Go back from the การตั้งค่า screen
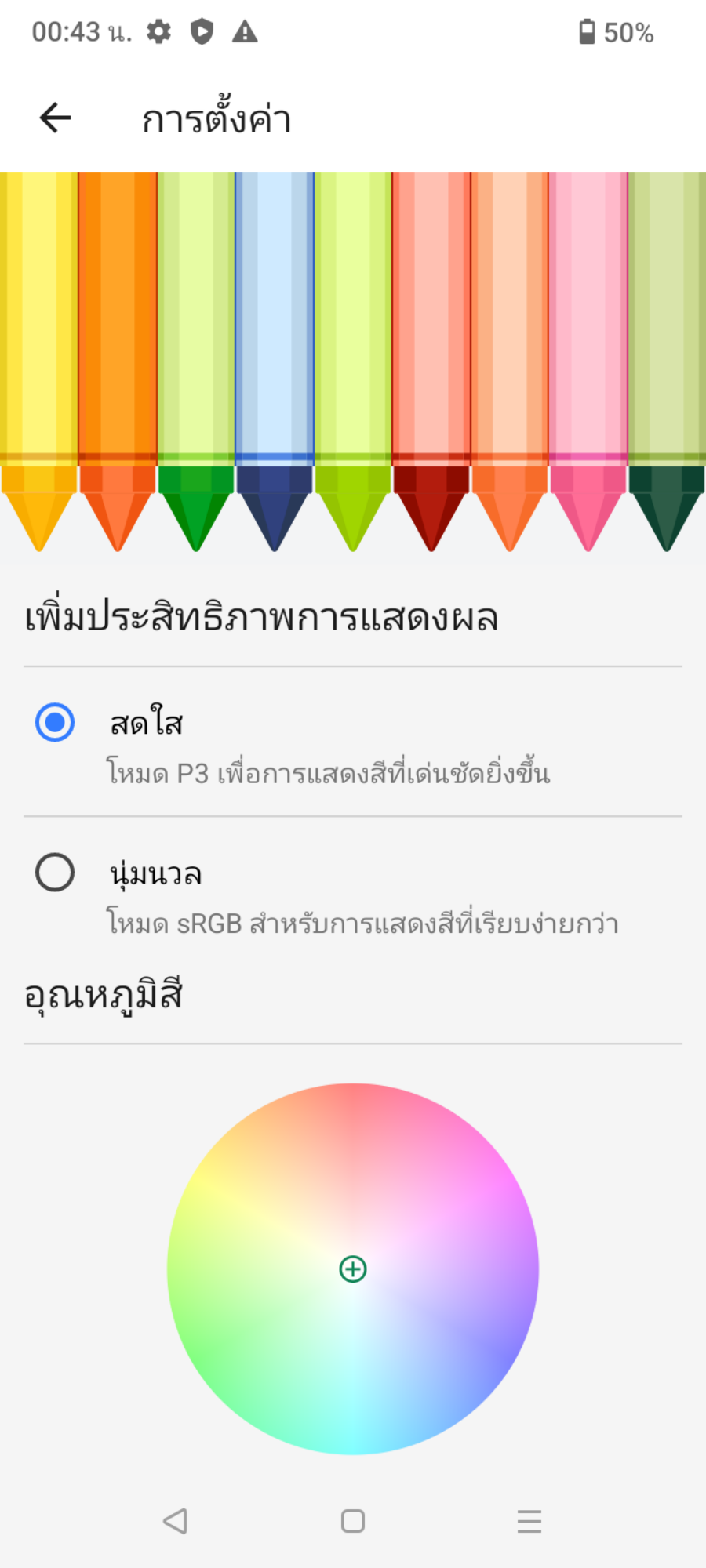Screen dimensions: 706x1568 [x=55, y=118]
